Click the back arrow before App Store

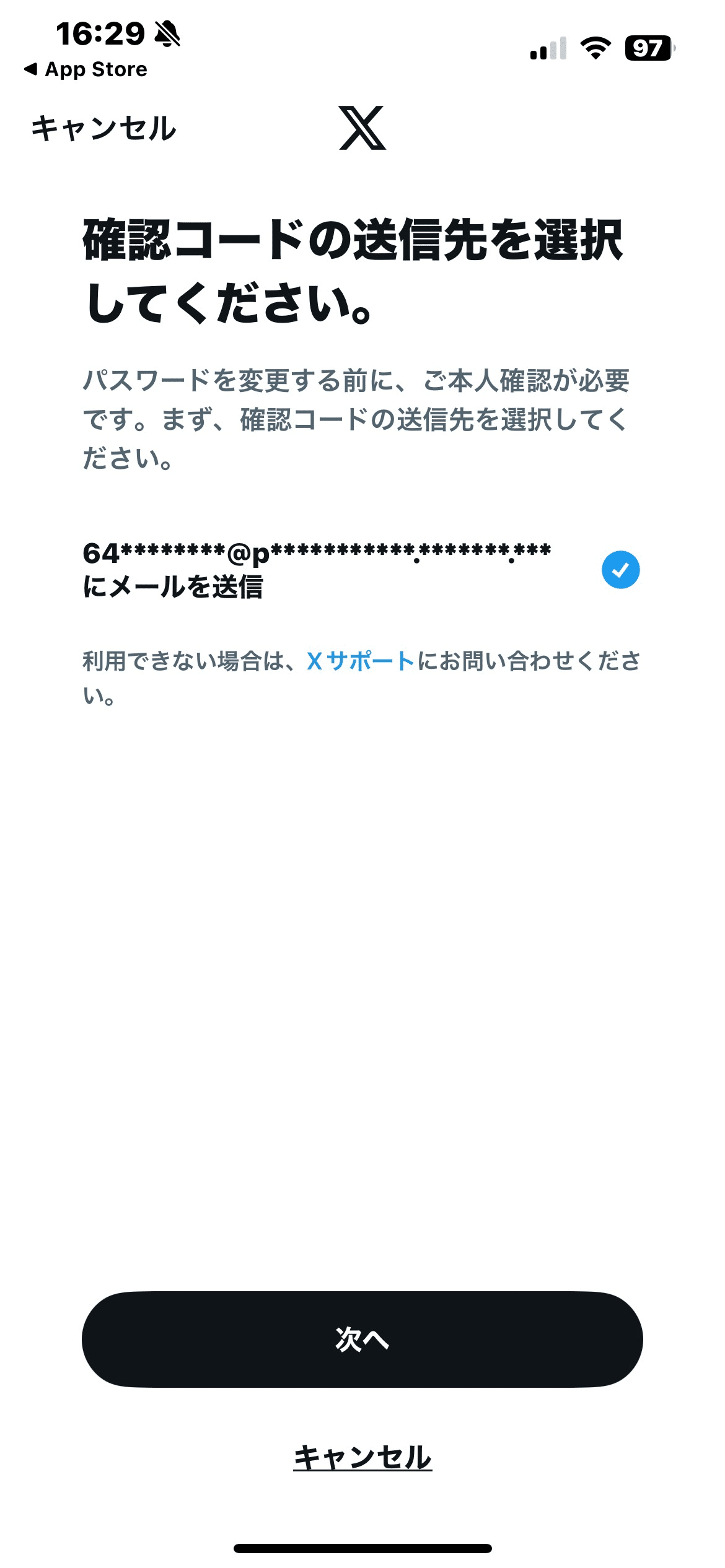pyautogui.click(x=32, y=69)
